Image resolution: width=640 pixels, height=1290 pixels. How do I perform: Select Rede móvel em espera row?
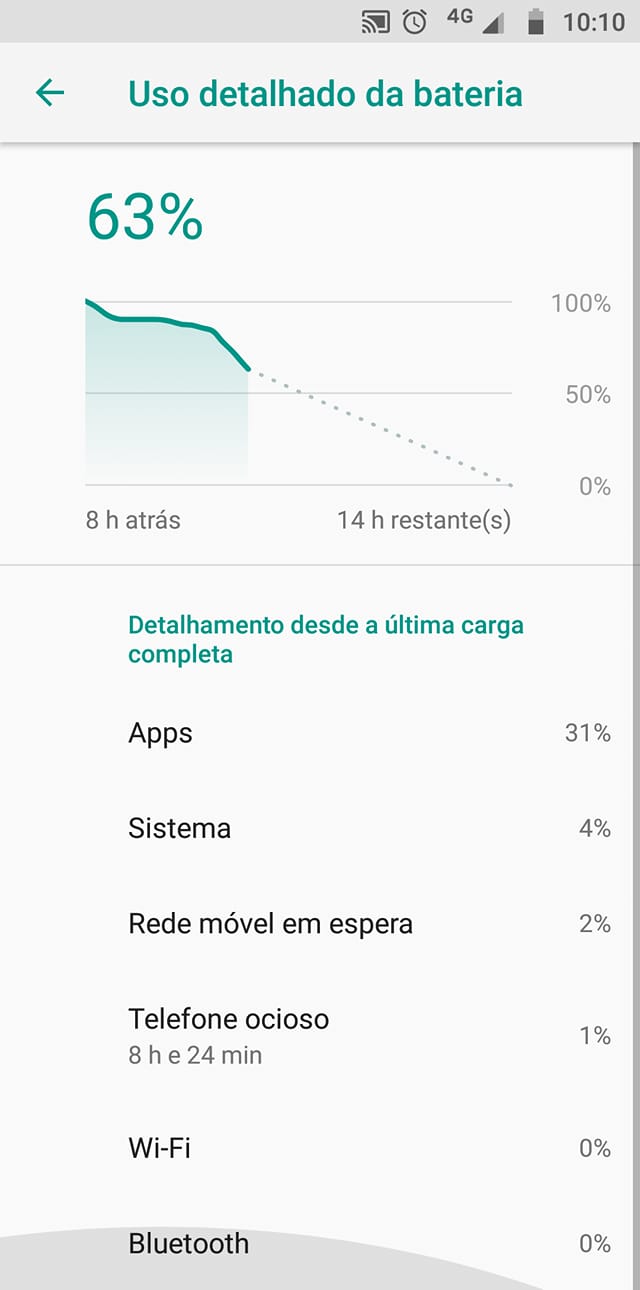(x=320, y=923)
